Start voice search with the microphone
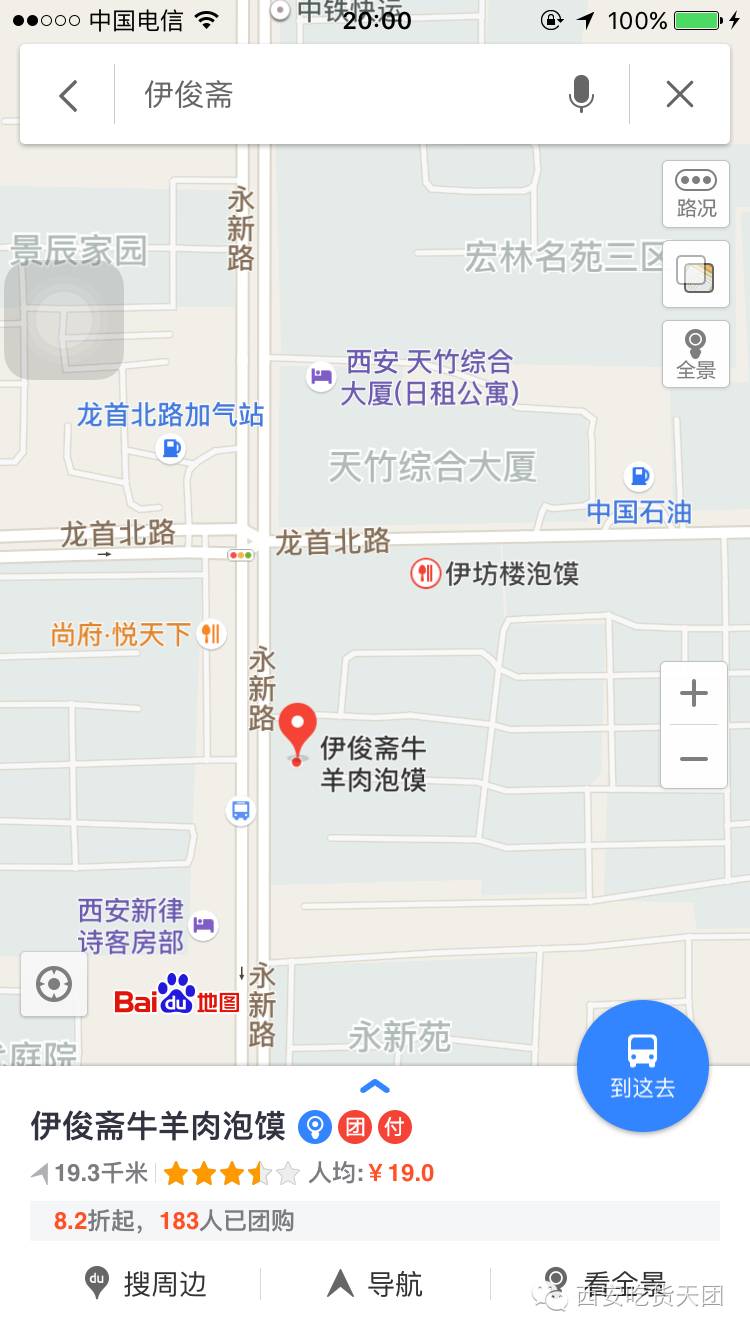Image resolution: width=750 pixels, height=1334 pixels. 581,95
